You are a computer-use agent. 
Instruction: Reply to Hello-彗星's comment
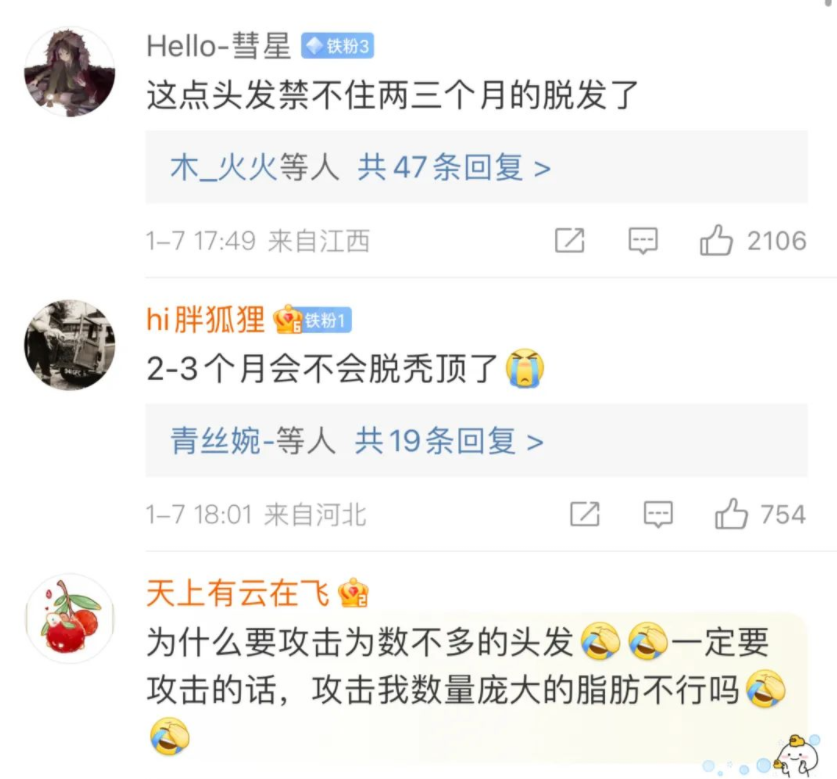pos(642,240)
